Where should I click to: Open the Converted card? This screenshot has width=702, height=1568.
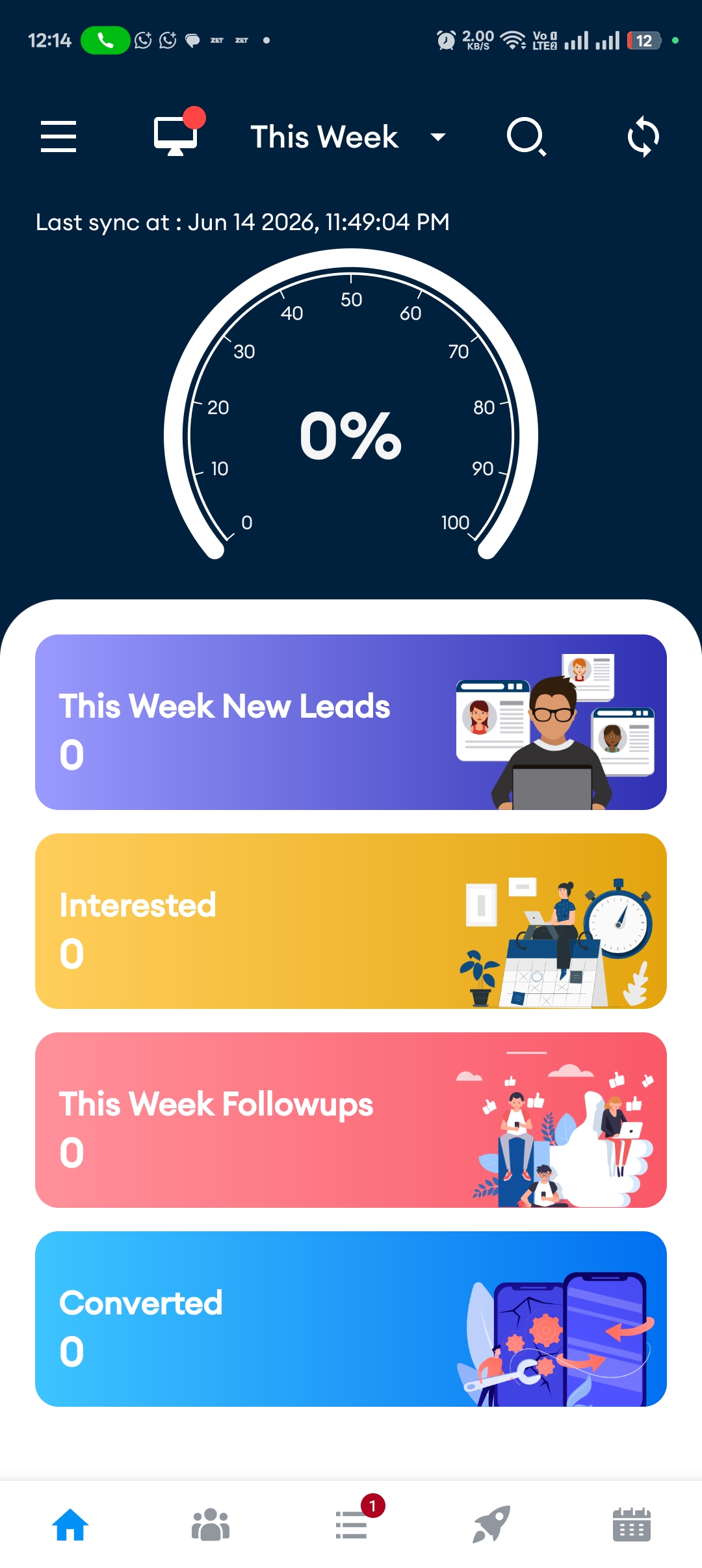click(x=351, y=1319)
